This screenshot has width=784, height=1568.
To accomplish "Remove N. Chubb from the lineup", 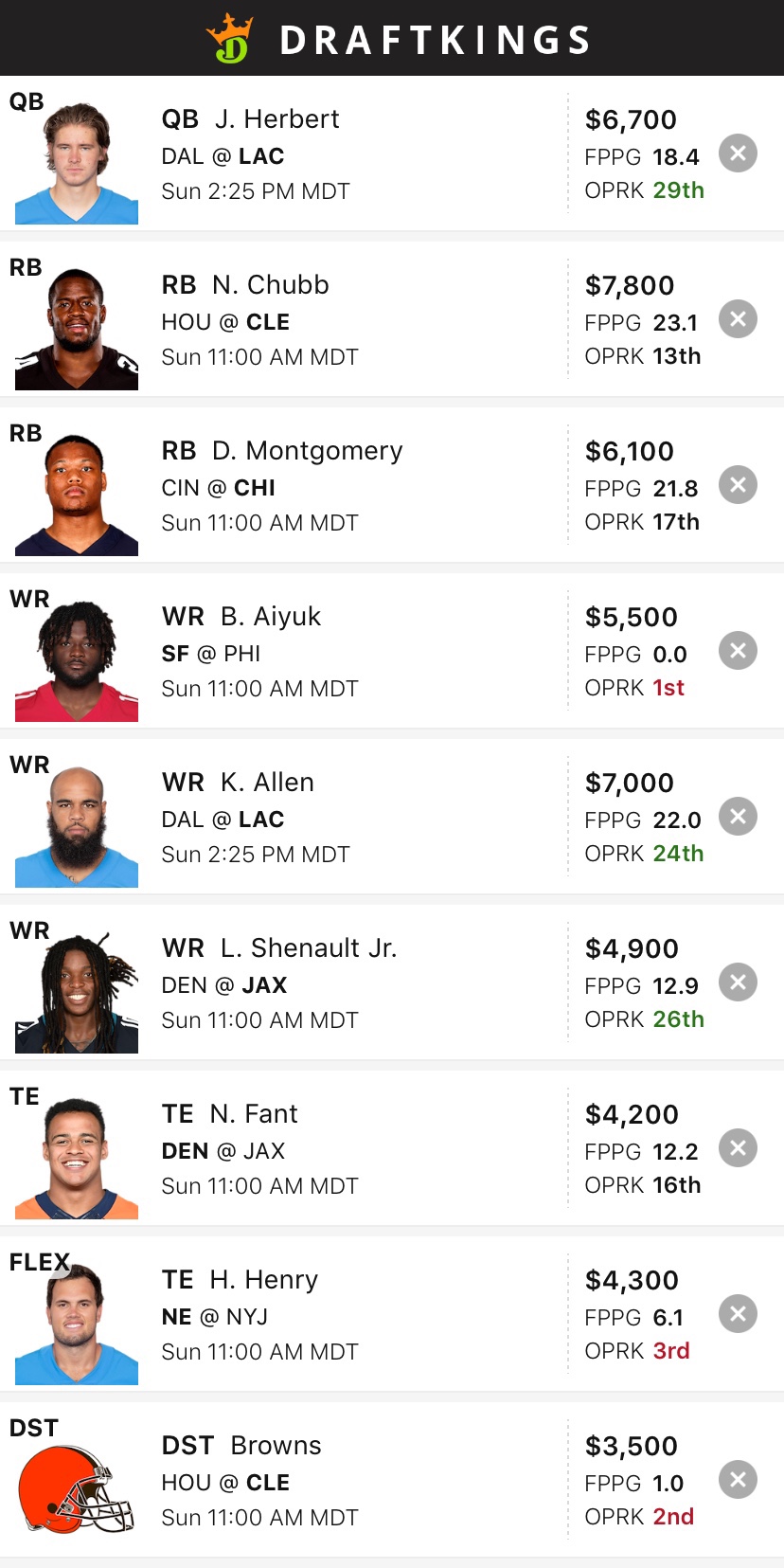I will (738, 319).
